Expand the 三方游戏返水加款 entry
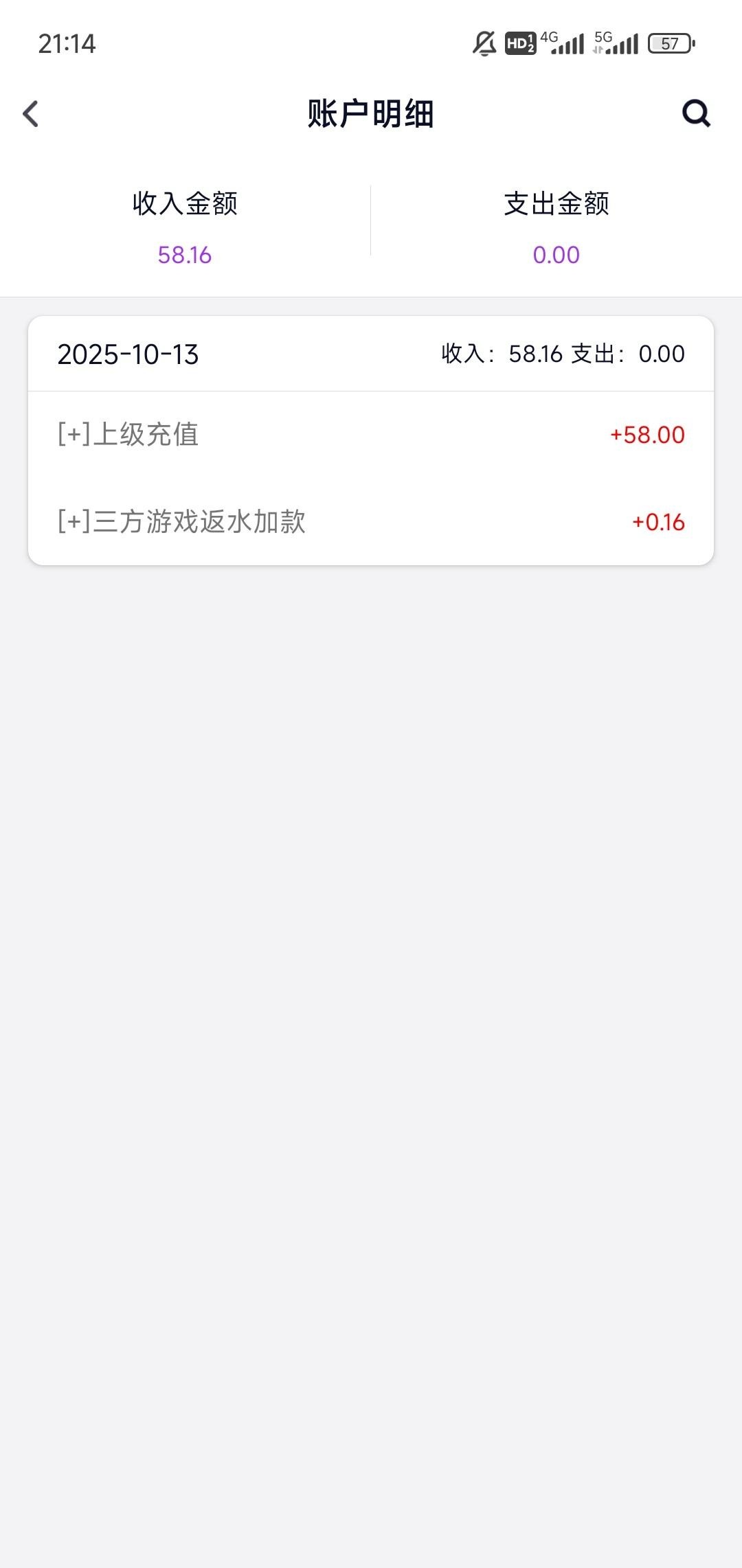This screenshot has width=742, height=1568. click(182, 522)
